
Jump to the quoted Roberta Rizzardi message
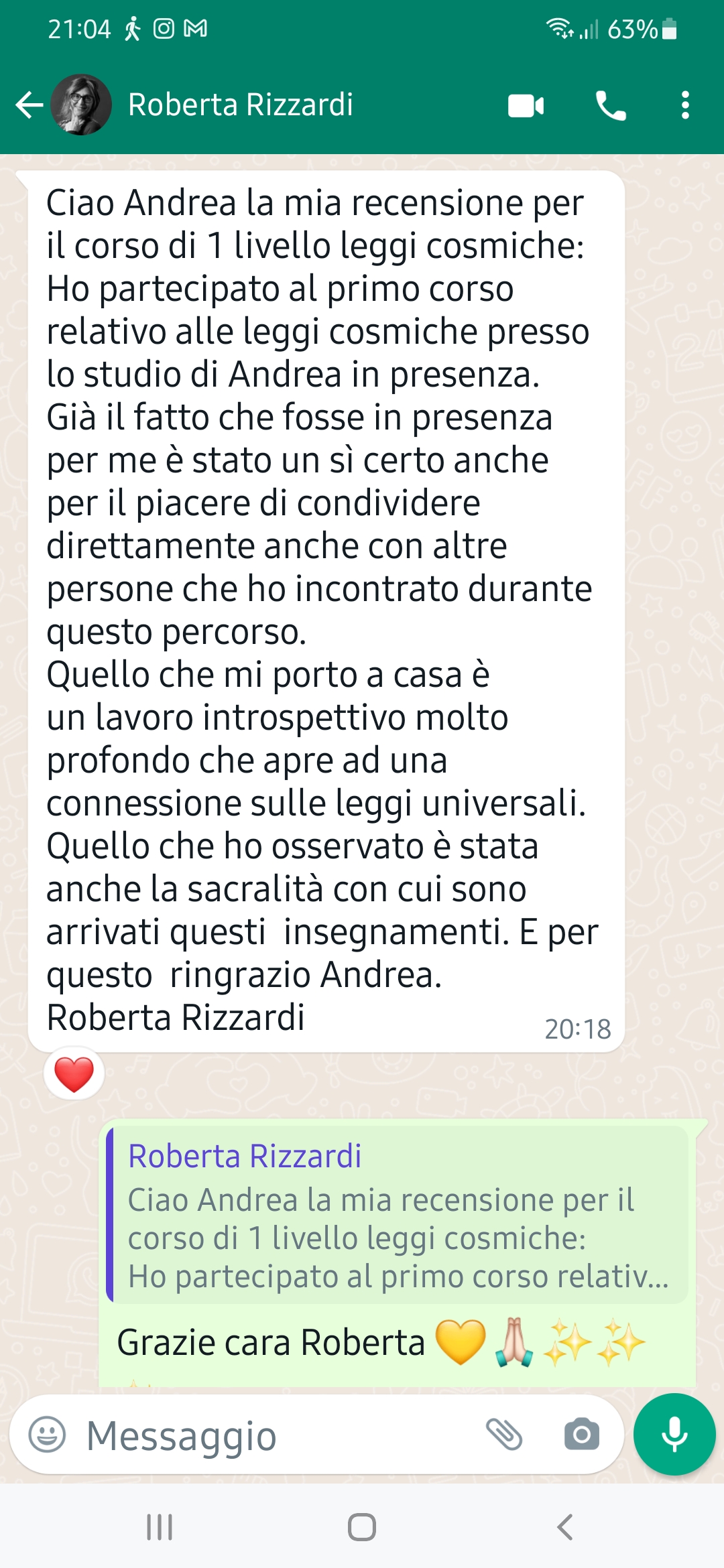coord(398,1214)
